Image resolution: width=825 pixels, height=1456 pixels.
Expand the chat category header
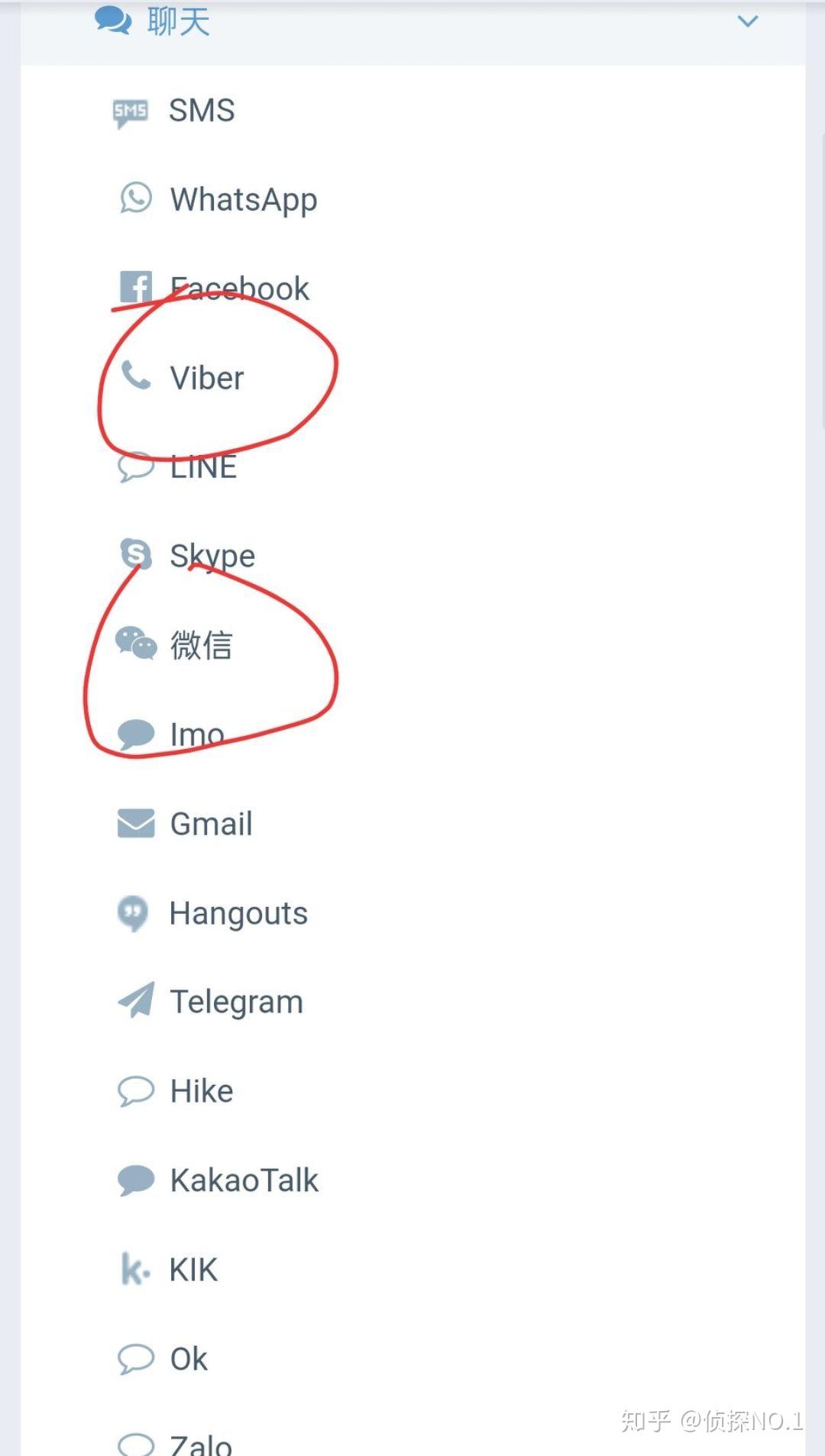click(x=177, y=22)
